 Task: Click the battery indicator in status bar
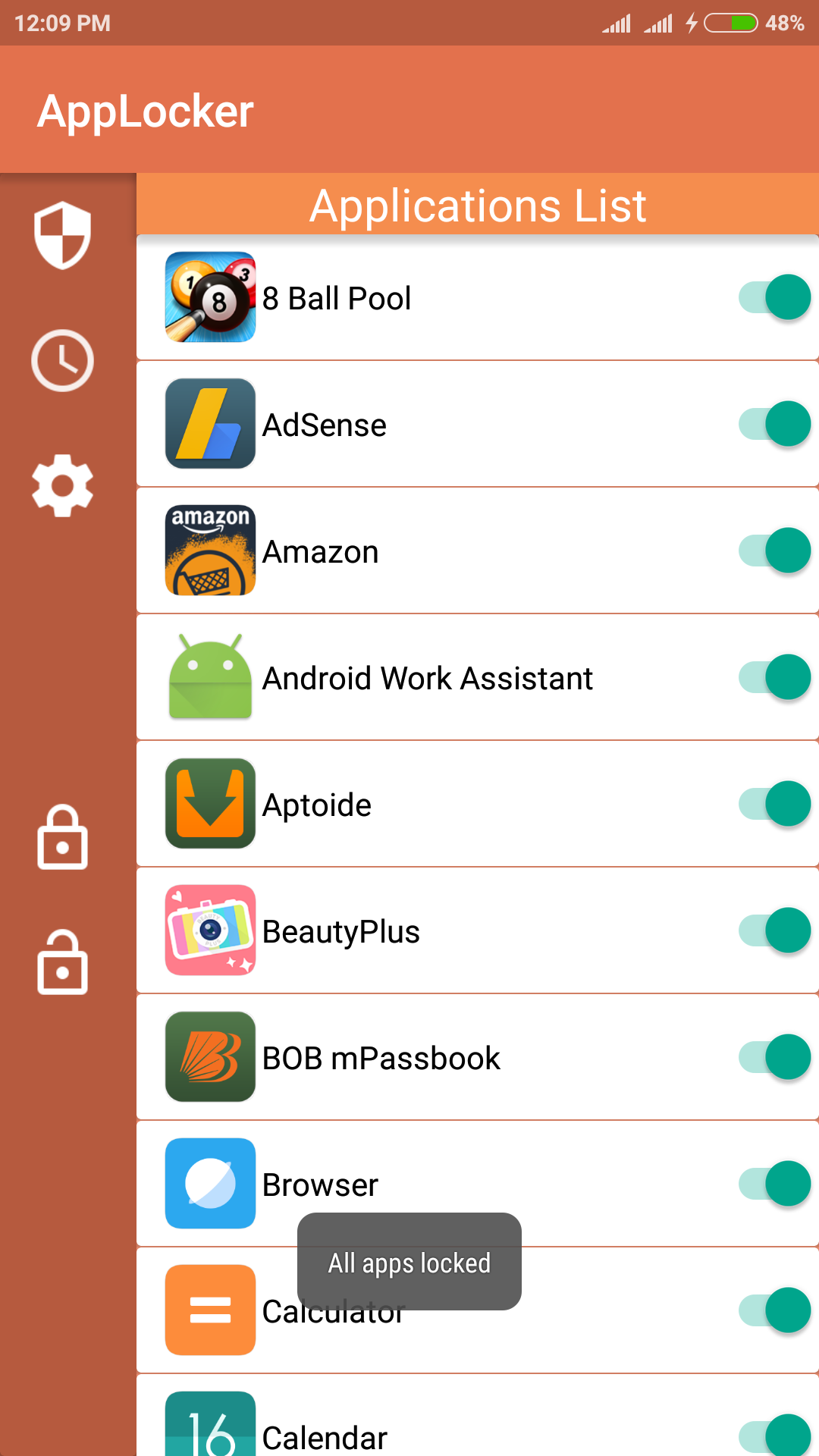click(x=730, y=23)
